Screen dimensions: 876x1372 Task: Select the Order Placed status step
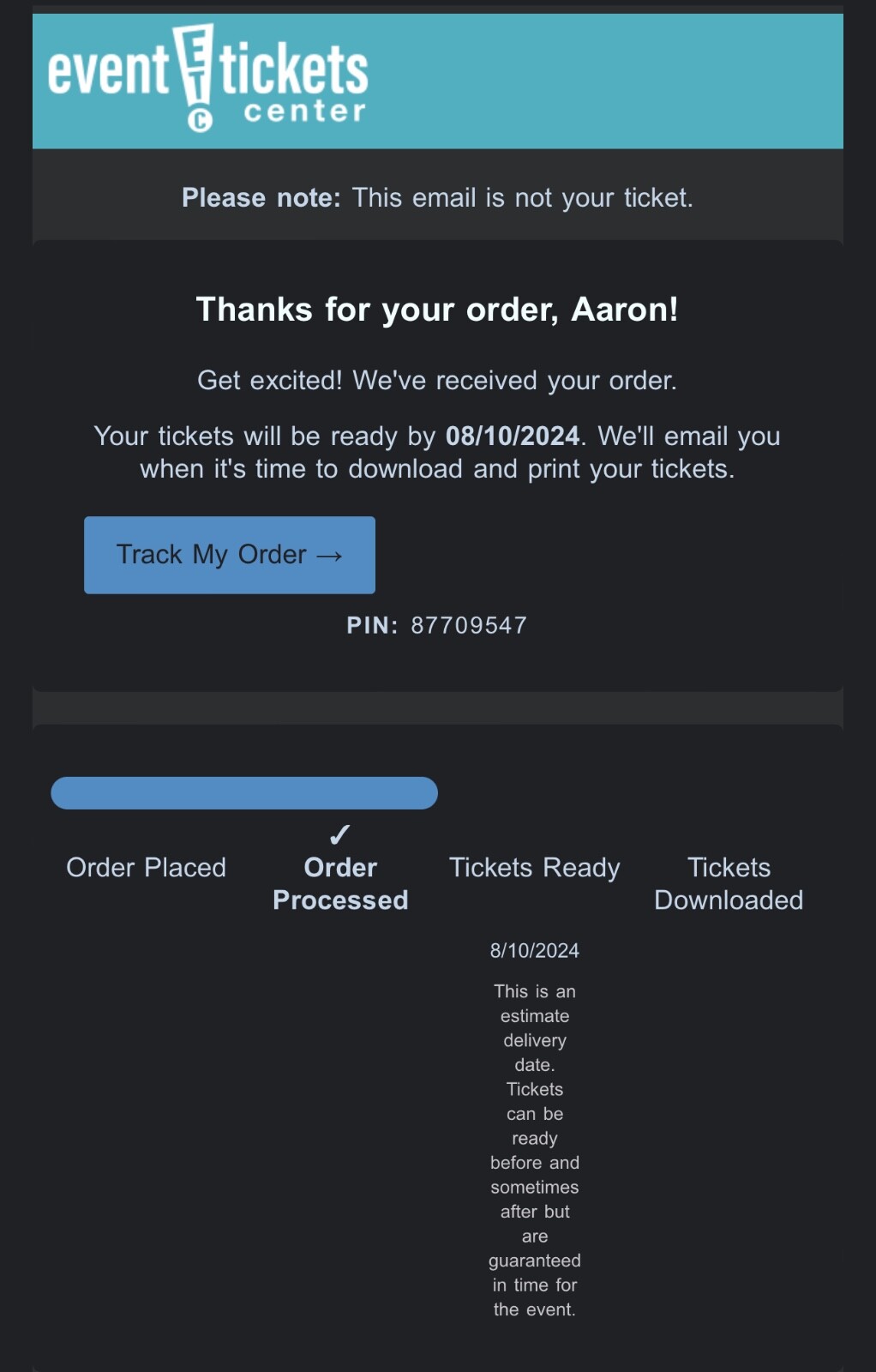pyautogui.click(x=146, y=867)
